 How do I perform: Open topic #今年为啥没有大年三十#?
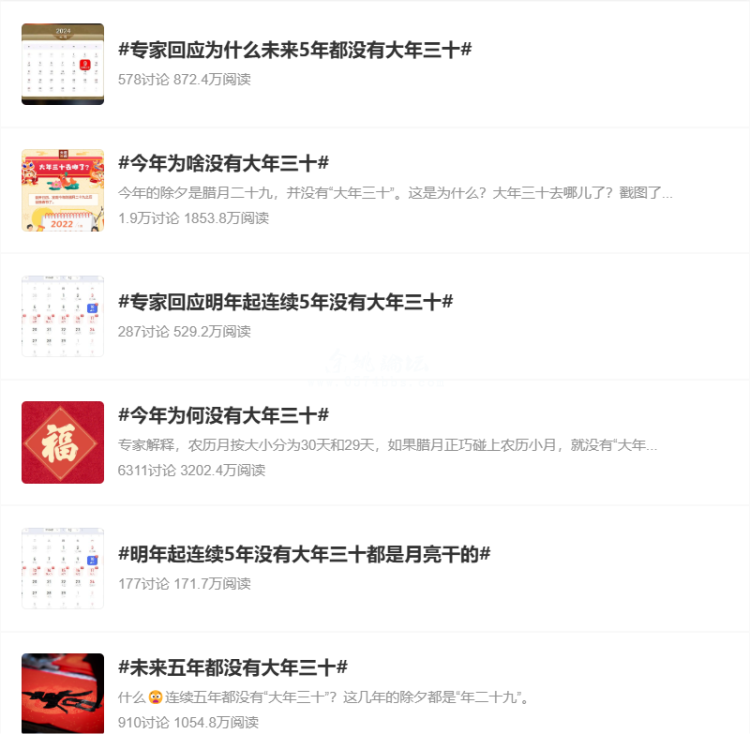pyautogui.click(x=223, y=163)
